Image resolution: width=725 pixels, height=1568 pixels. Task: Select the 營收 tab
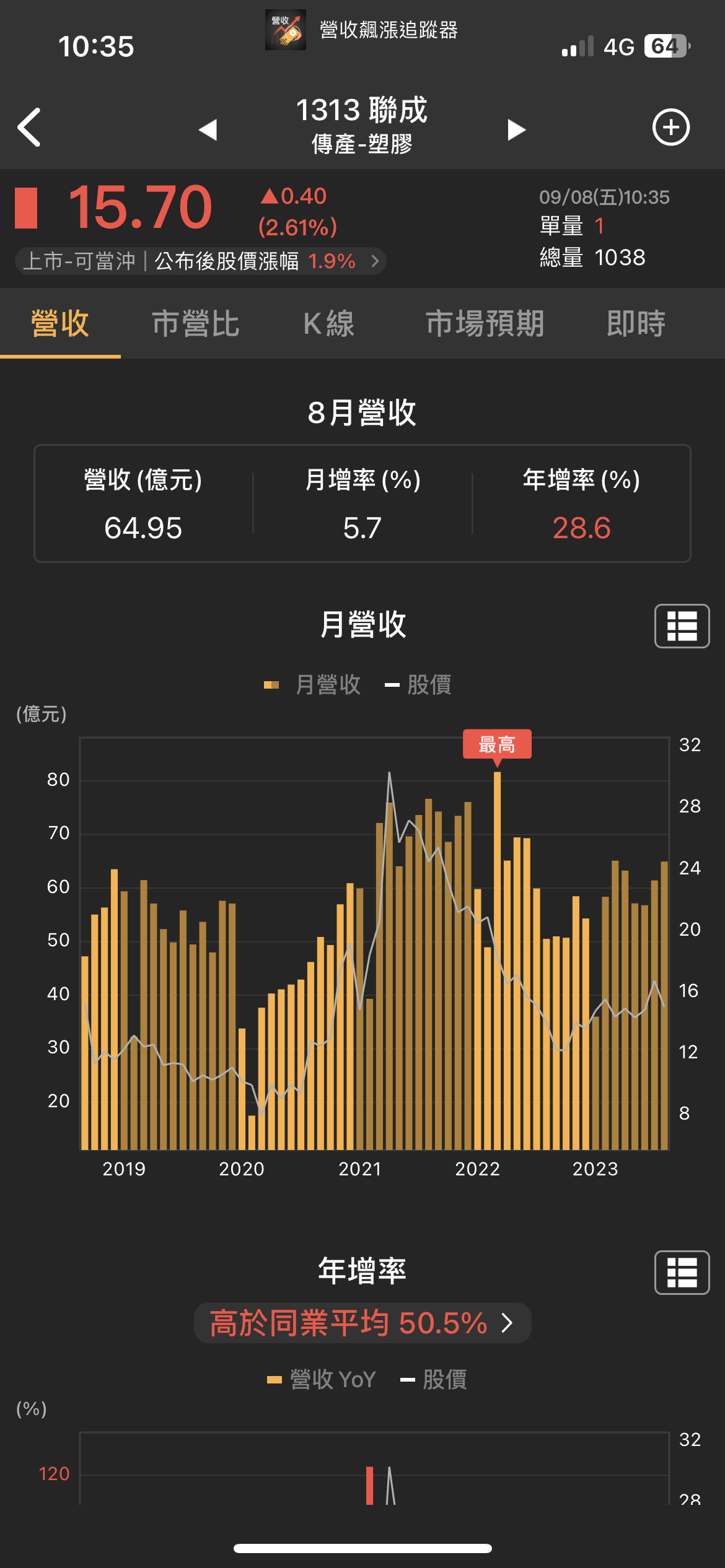tap(60, 324)
